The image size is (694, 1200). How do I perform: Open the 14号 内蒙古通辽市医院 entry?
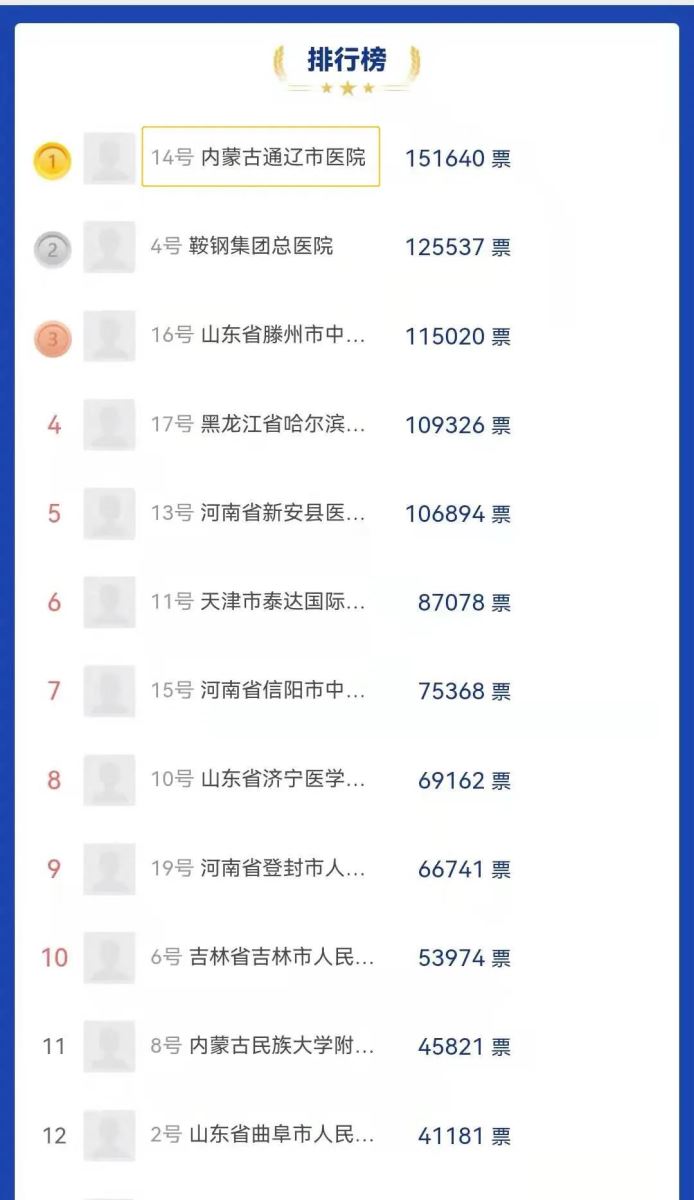point(260,157)
